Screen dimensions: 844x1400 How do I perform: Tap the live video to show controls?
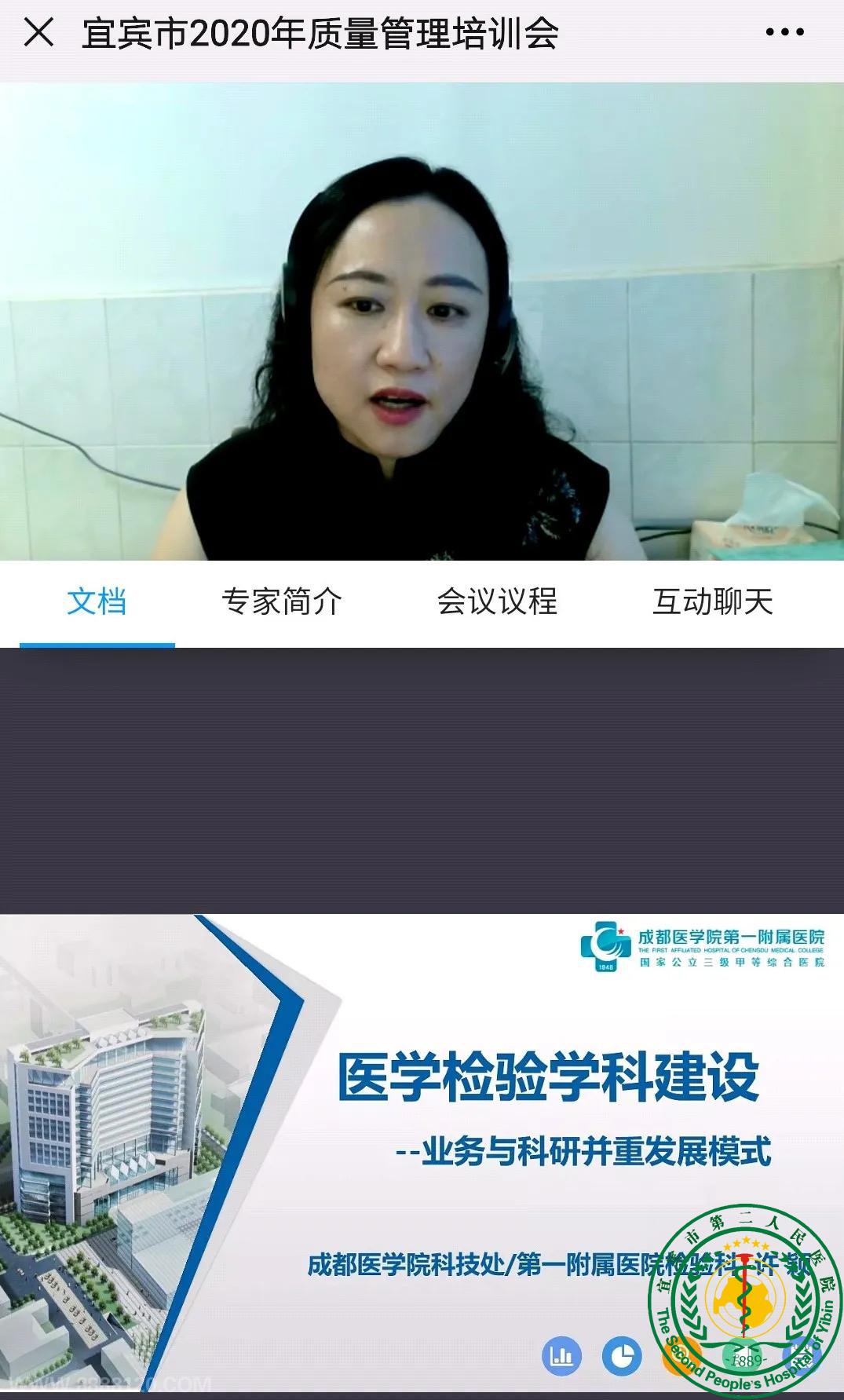(x=422, y=322)
